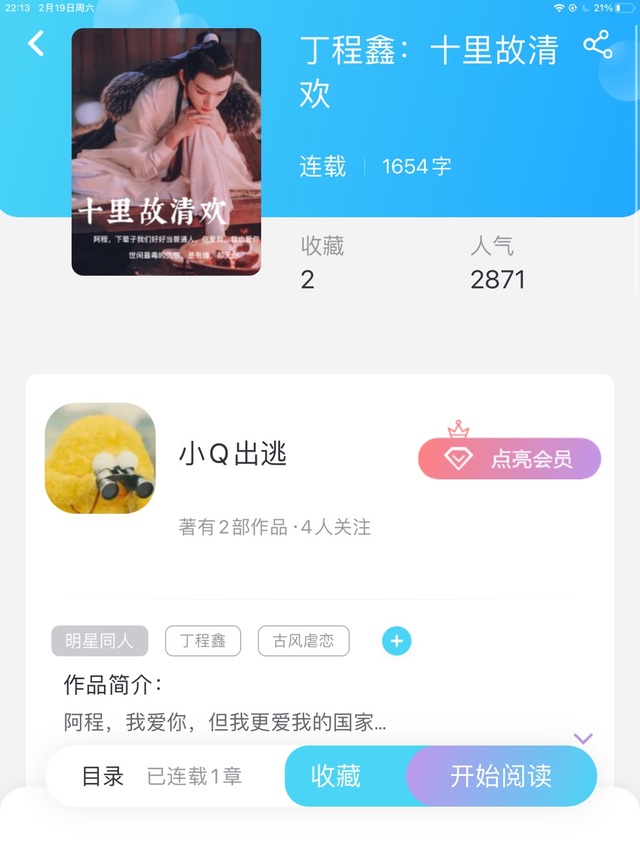This screenshot has width=640, height=853.
Task: Add a new tag with plus icon
Action: point(396,641)
